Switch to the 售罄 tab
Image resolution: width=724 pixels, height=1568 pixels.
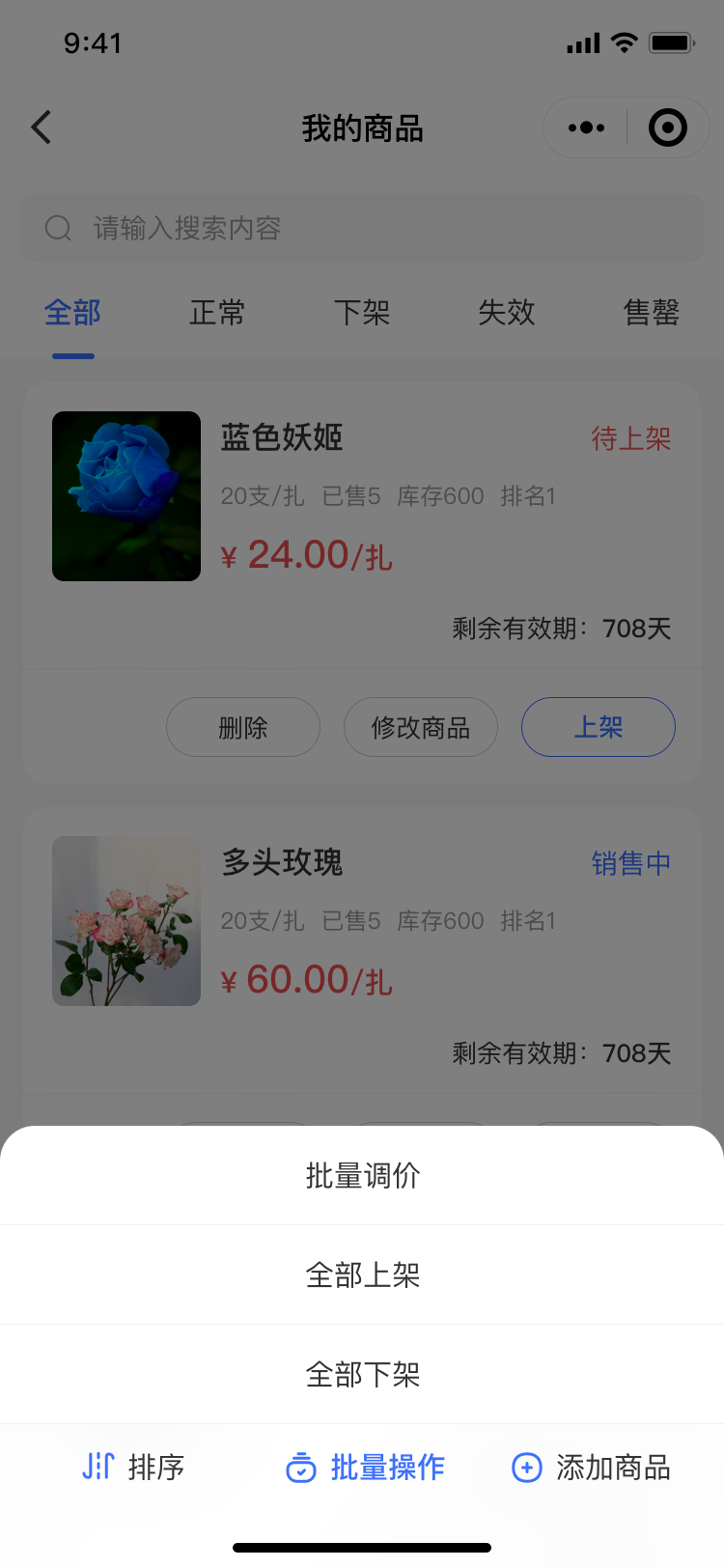pyautogui.click(x=652, y=313)
